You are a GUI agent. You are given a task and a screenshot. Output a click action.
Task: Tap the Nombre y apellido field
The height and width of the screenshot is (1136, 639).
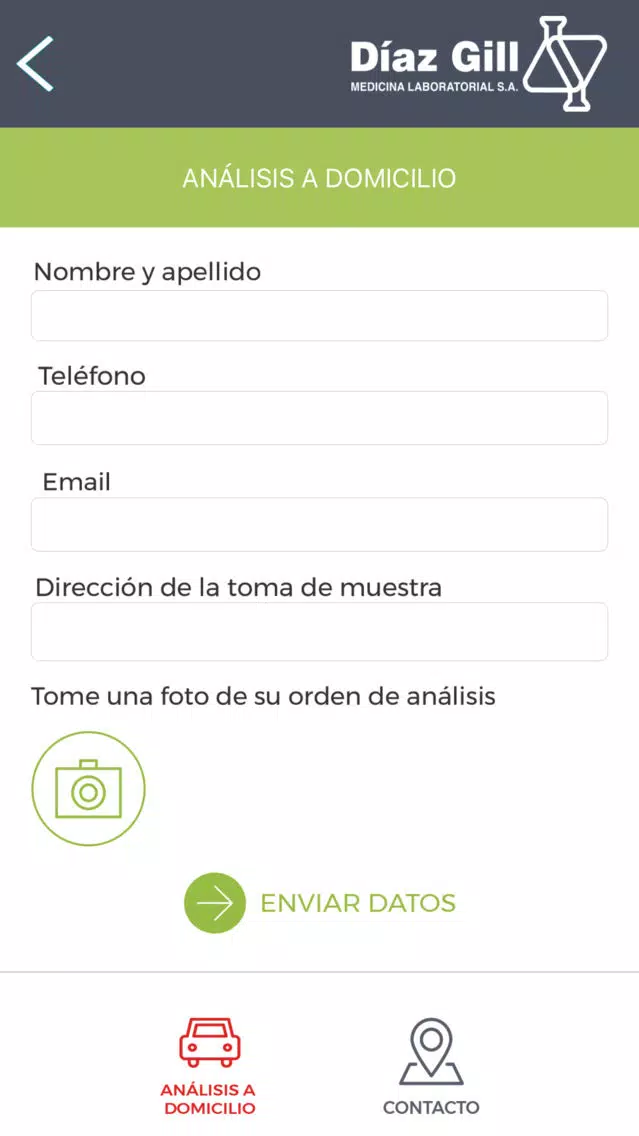coord(320,316)
